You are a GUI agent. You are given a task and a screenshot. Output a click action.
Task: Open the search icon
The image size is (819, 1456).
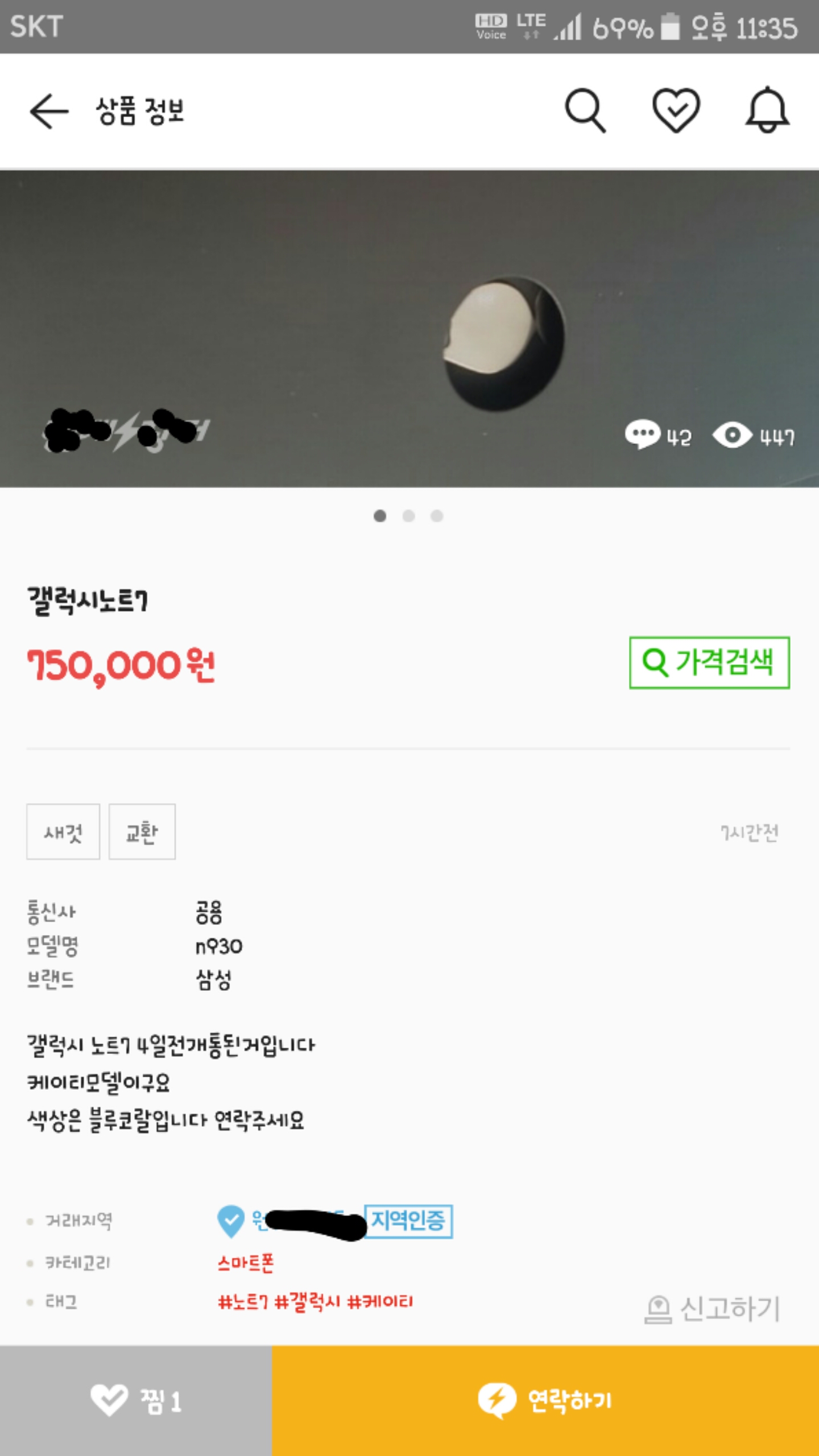click(x=585, y=110)
